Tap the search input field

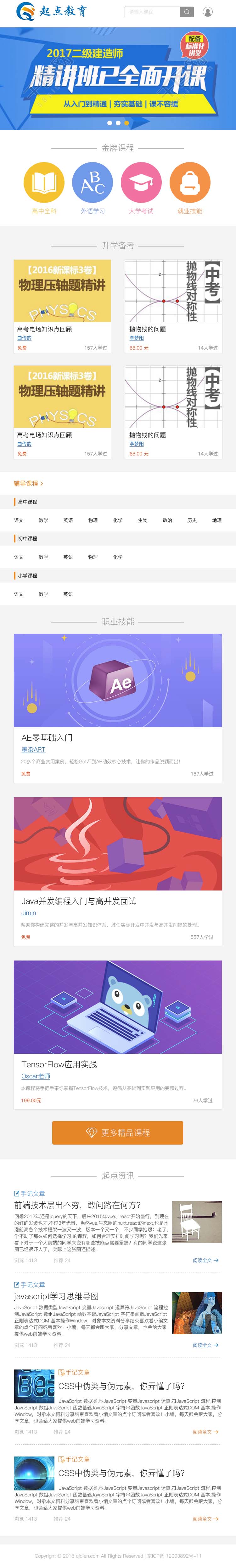pyautogui.click(x=152, y=12)
